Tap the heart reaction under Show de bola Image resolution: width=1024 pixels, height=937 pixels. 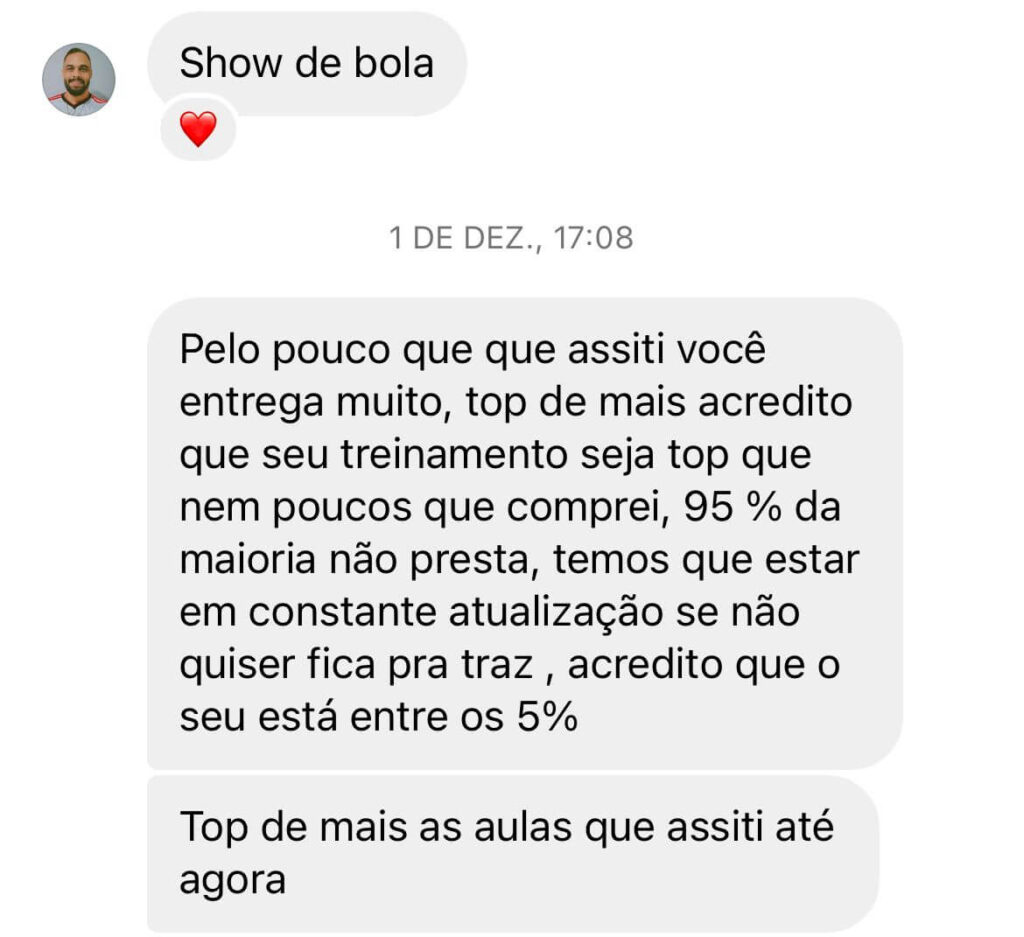pos(197,129)
